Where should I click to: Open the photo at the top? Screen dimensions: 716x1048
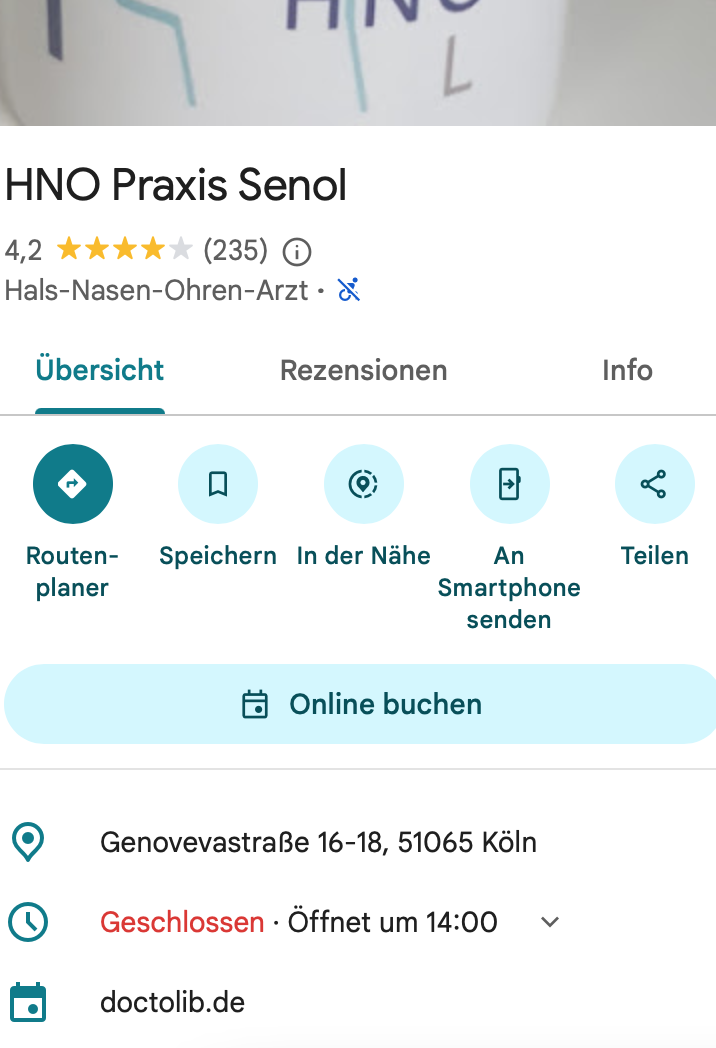tap(358, 63)
